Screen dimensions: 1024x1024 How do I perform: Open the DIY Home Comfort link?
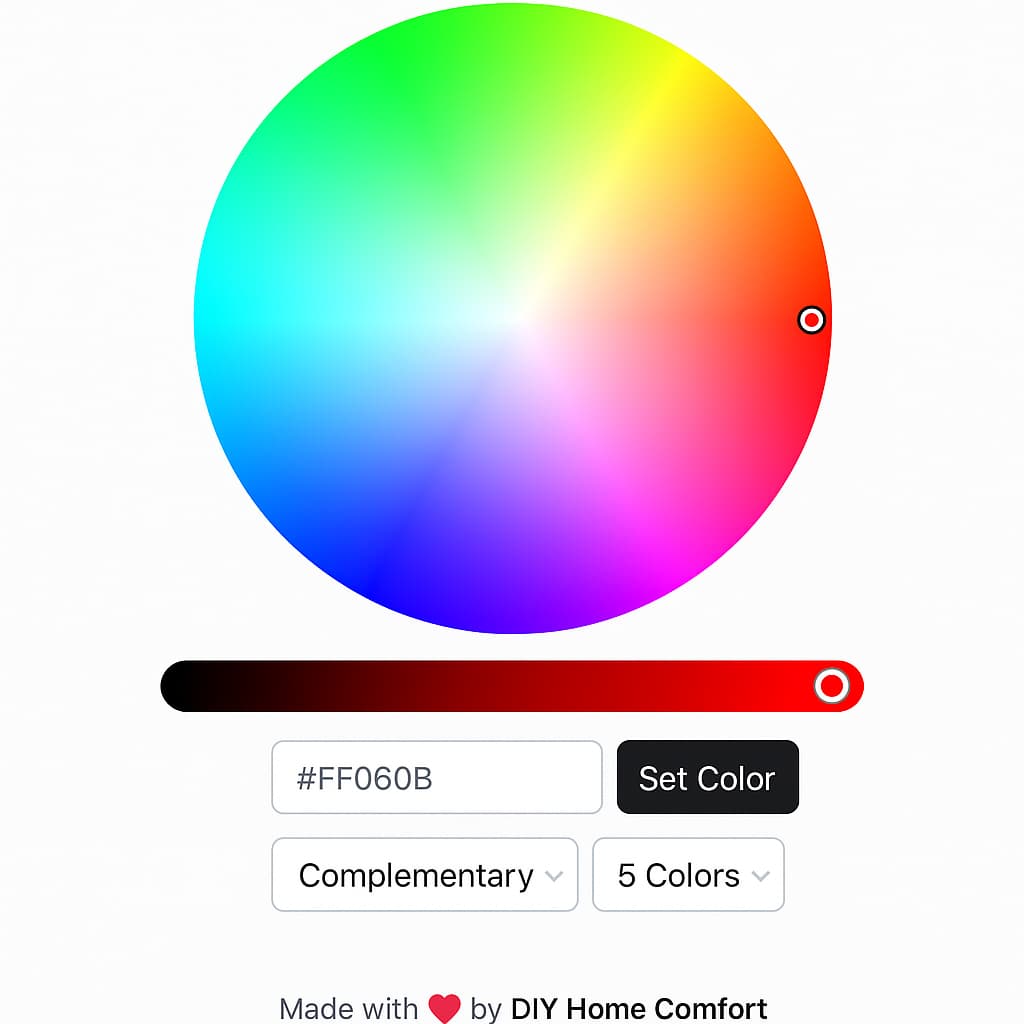639,1008
